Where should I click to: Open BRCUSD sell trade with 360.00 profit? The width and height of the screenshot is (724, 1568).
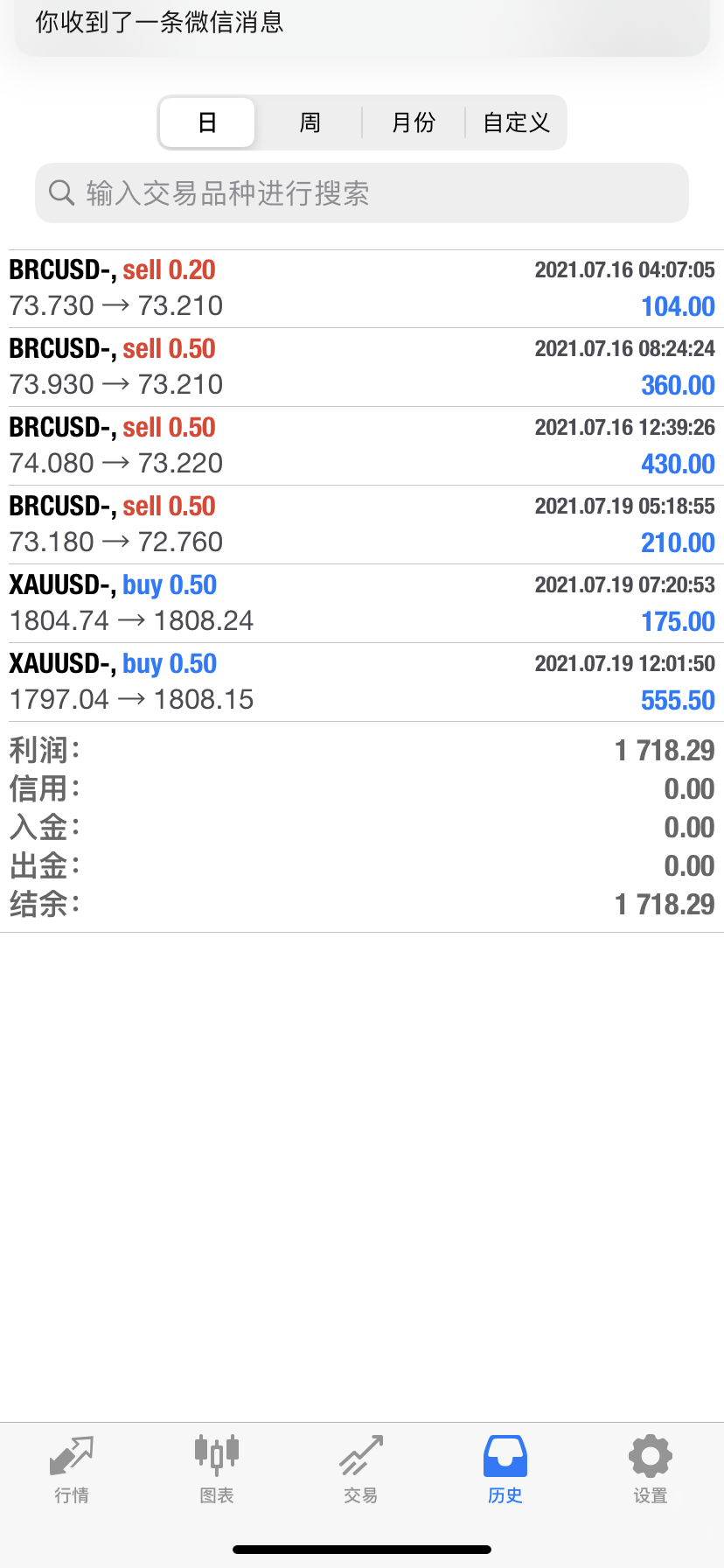[x=362, y=367]
